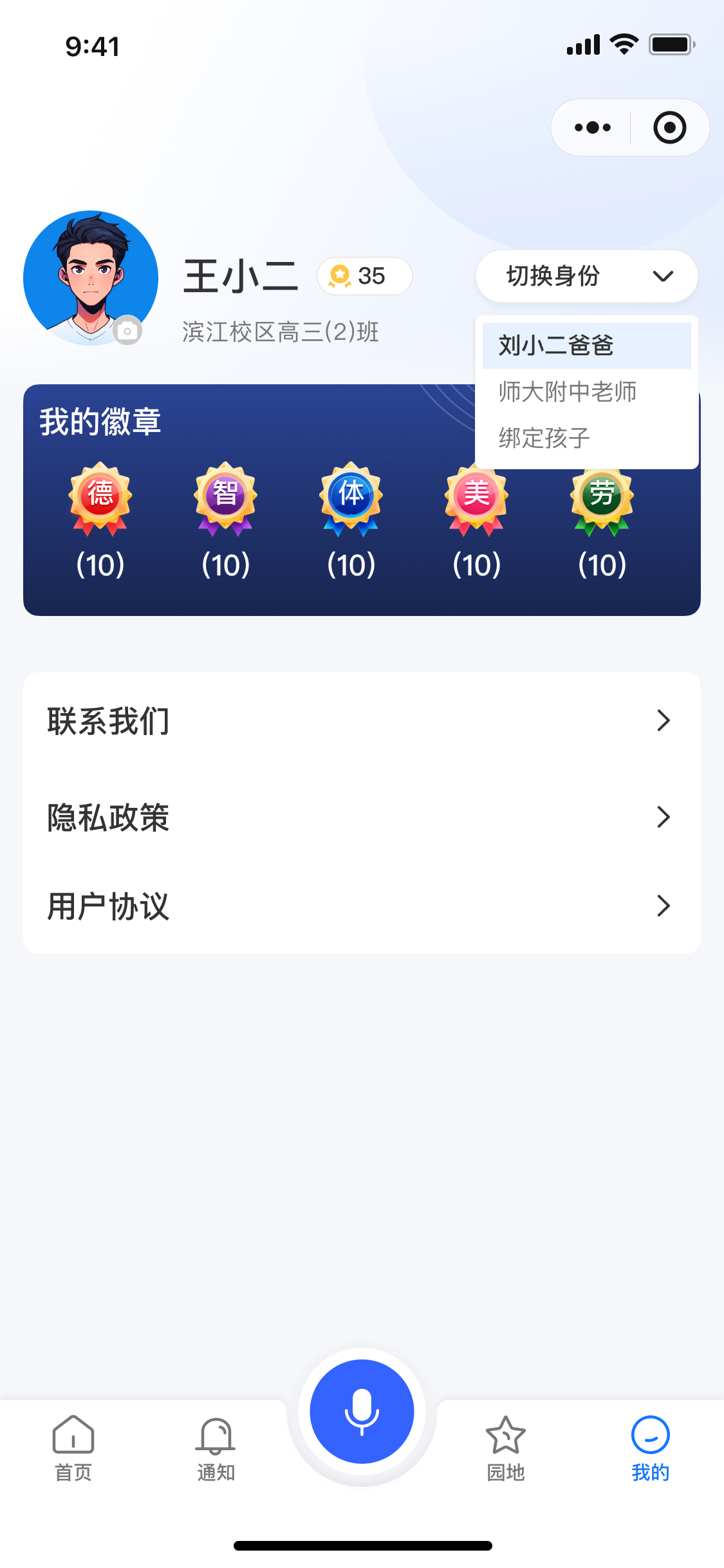This screenshot has width=724, height=1568.
Task: Open 用户协议 via its right chevron
Action: pyautogui.click(x=664, y=907)
